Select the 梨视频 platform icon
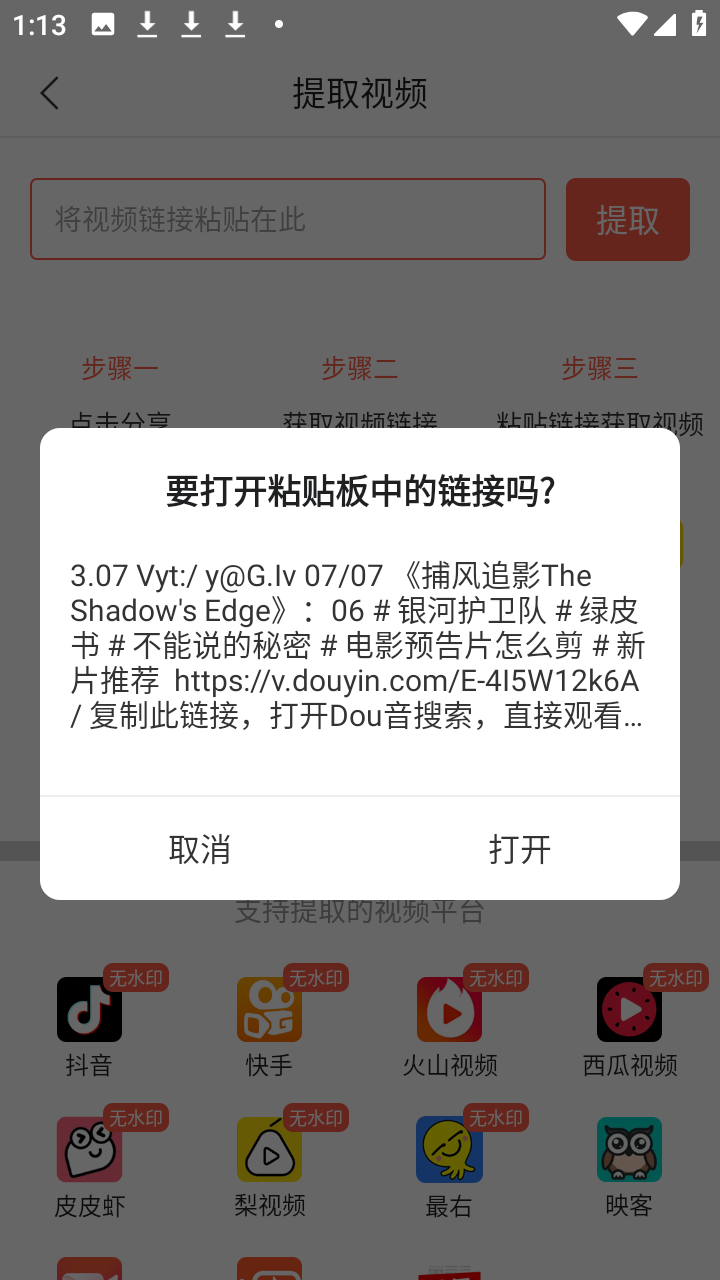Image resolution: width=720 pixels, height=1280 pixels. click(x=269, y=1149)
